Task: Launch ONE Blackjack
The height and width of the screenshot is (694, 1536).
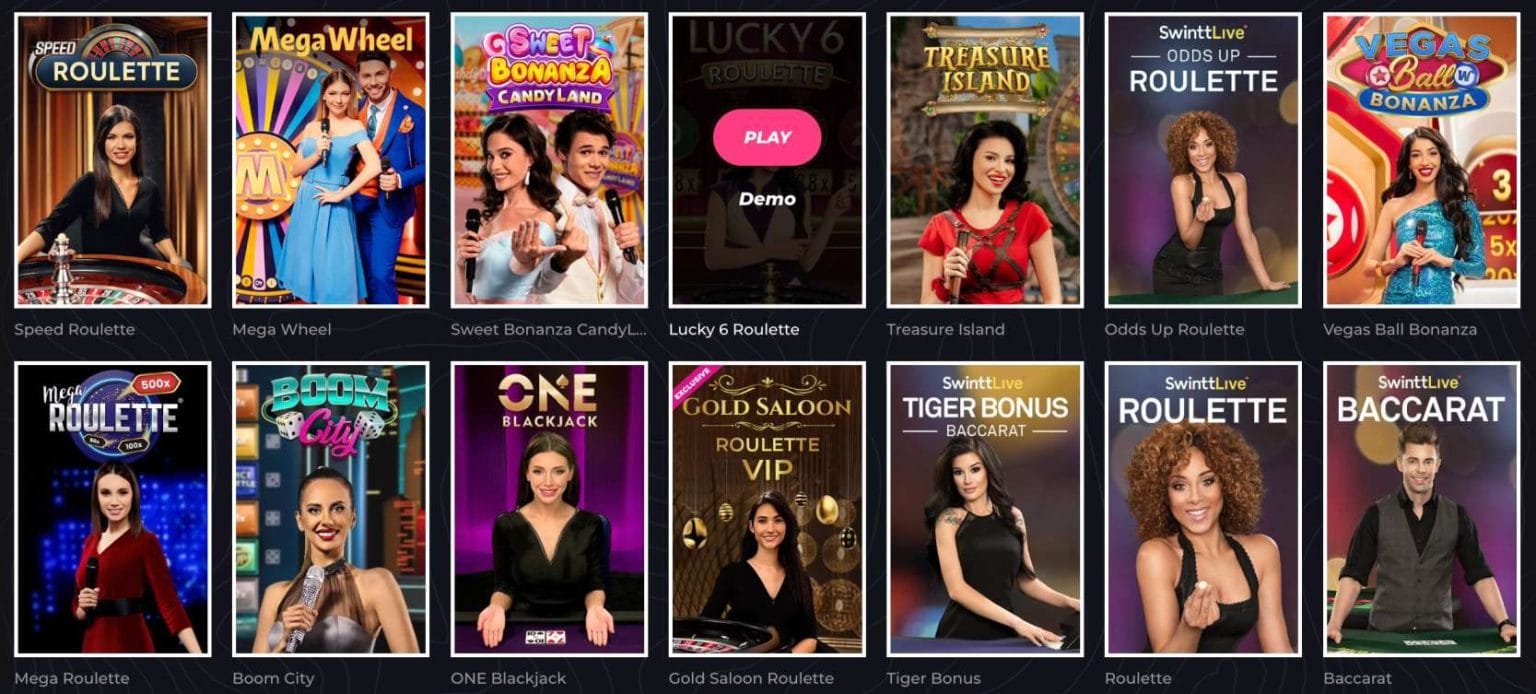Action: pyautogui.click(x=548, y=508)
